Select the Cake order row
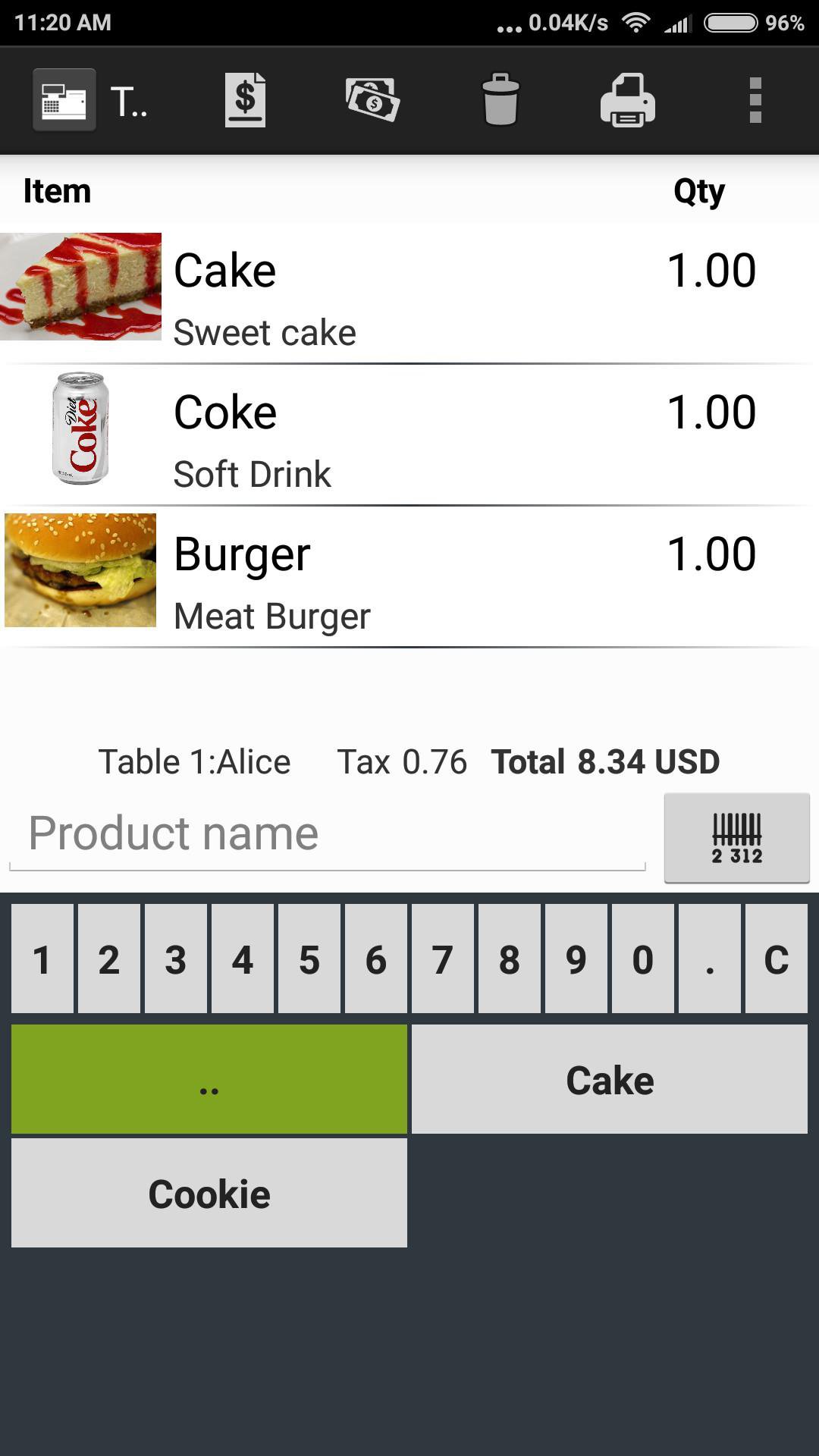Image resolution: width=819 pixels, height=1456 pixels. click(409, 293)
